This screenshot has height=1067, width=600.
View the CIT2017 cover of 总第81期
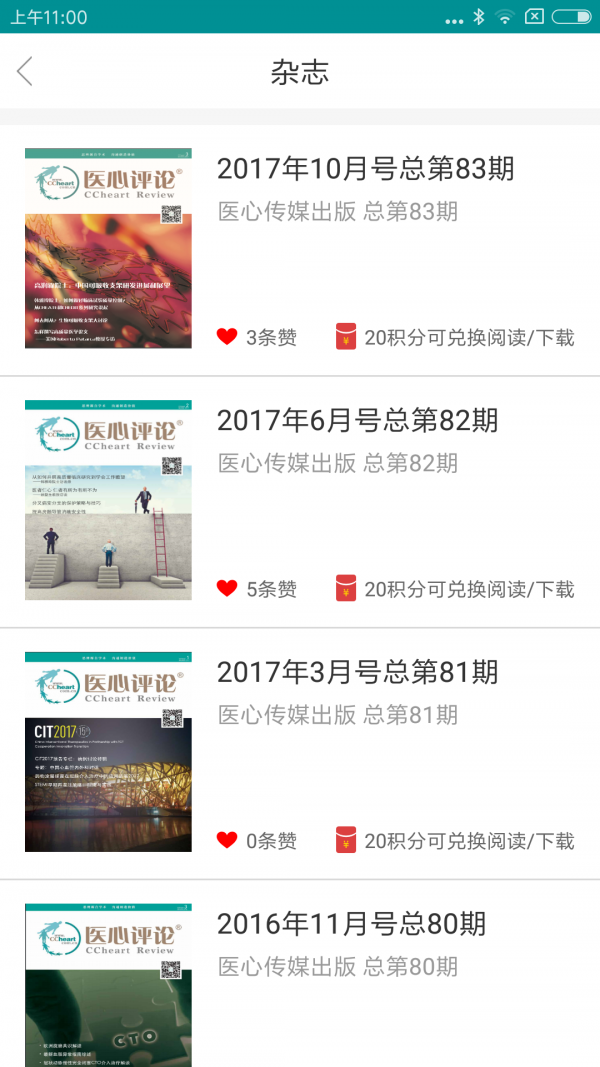108,752
